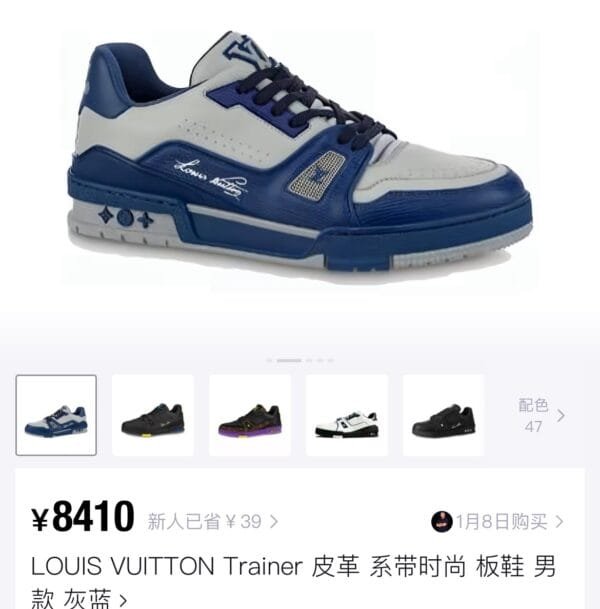Screen dimensions: 600x609
Task: Pick the black and purple sneaker variant
Action: 250,415
